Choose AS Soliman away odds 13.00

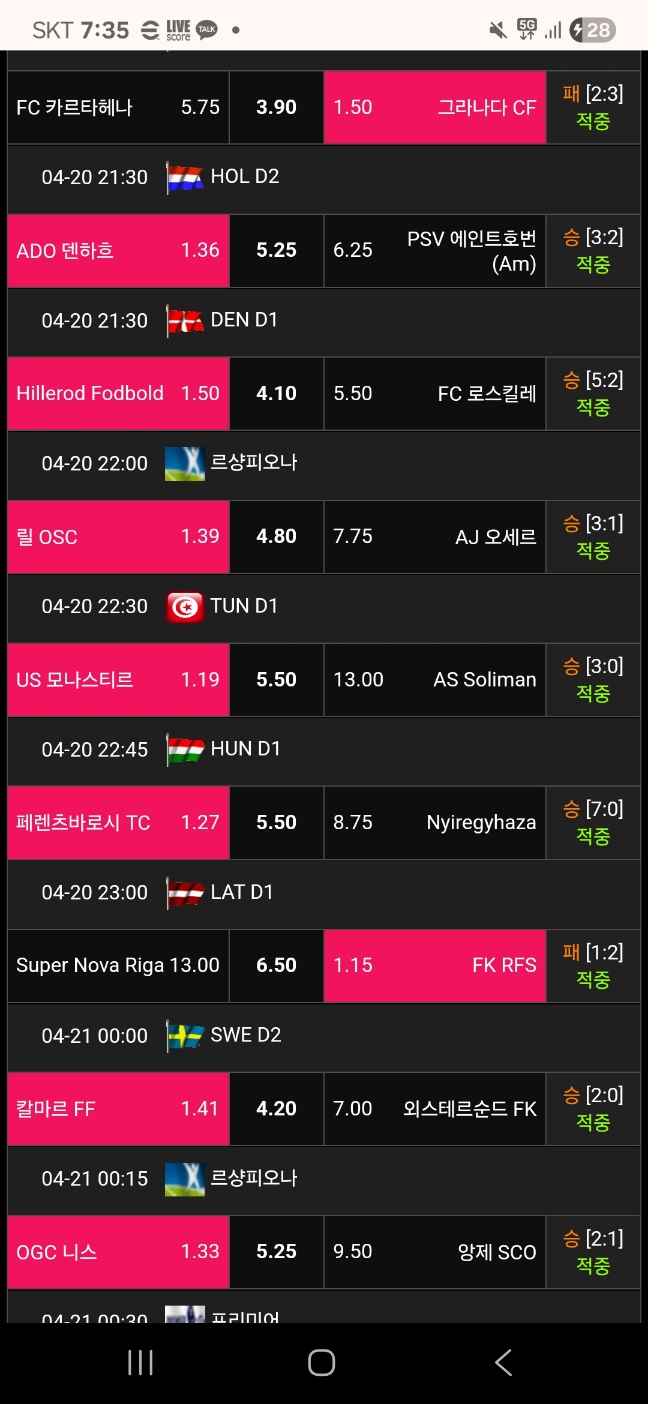tap(435, 680)
